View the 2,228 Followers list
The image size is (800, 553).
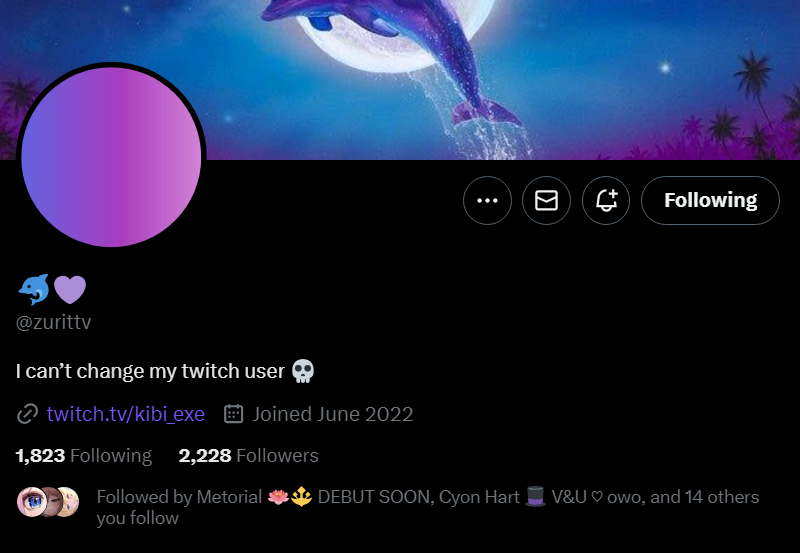248,456
